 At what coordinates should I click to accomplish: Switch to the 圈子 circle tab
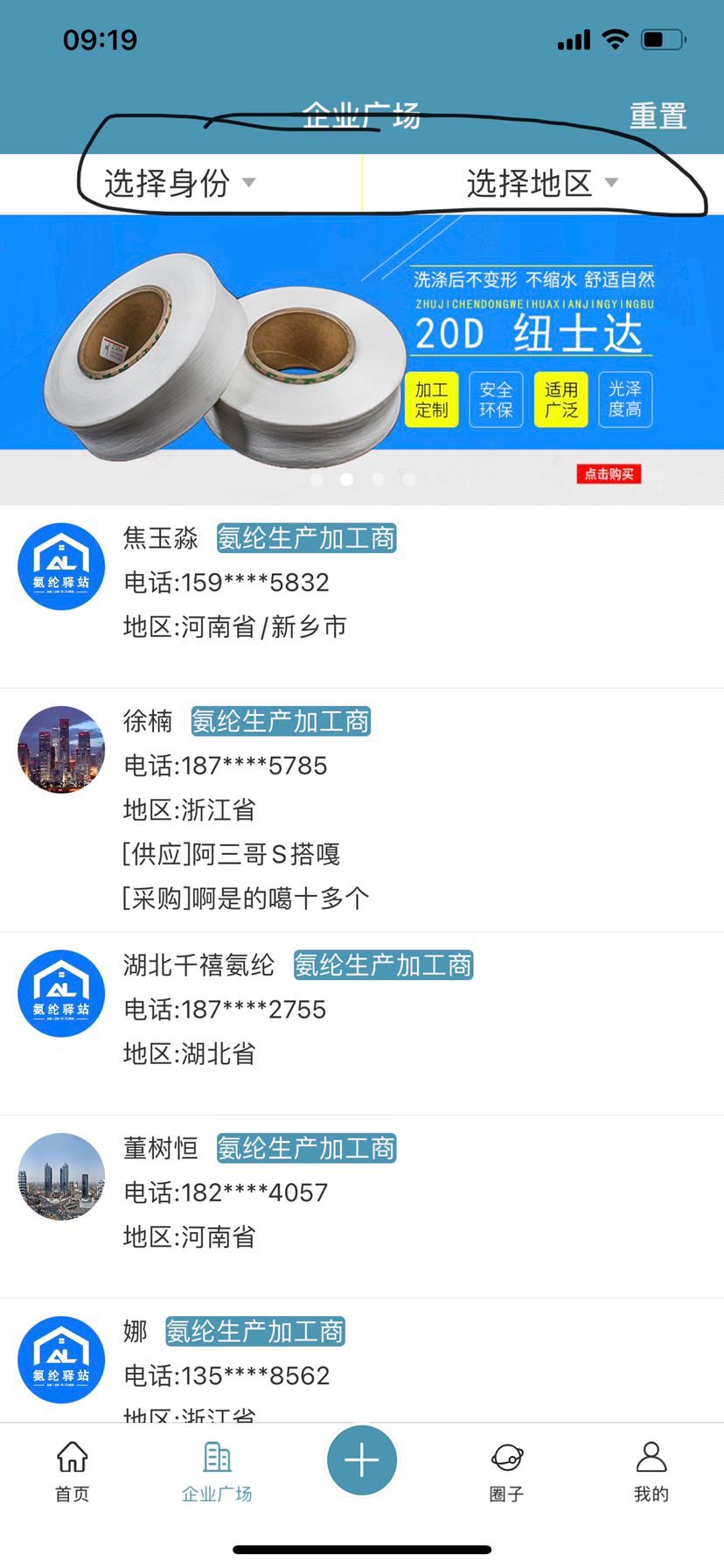click(507, 1471)
